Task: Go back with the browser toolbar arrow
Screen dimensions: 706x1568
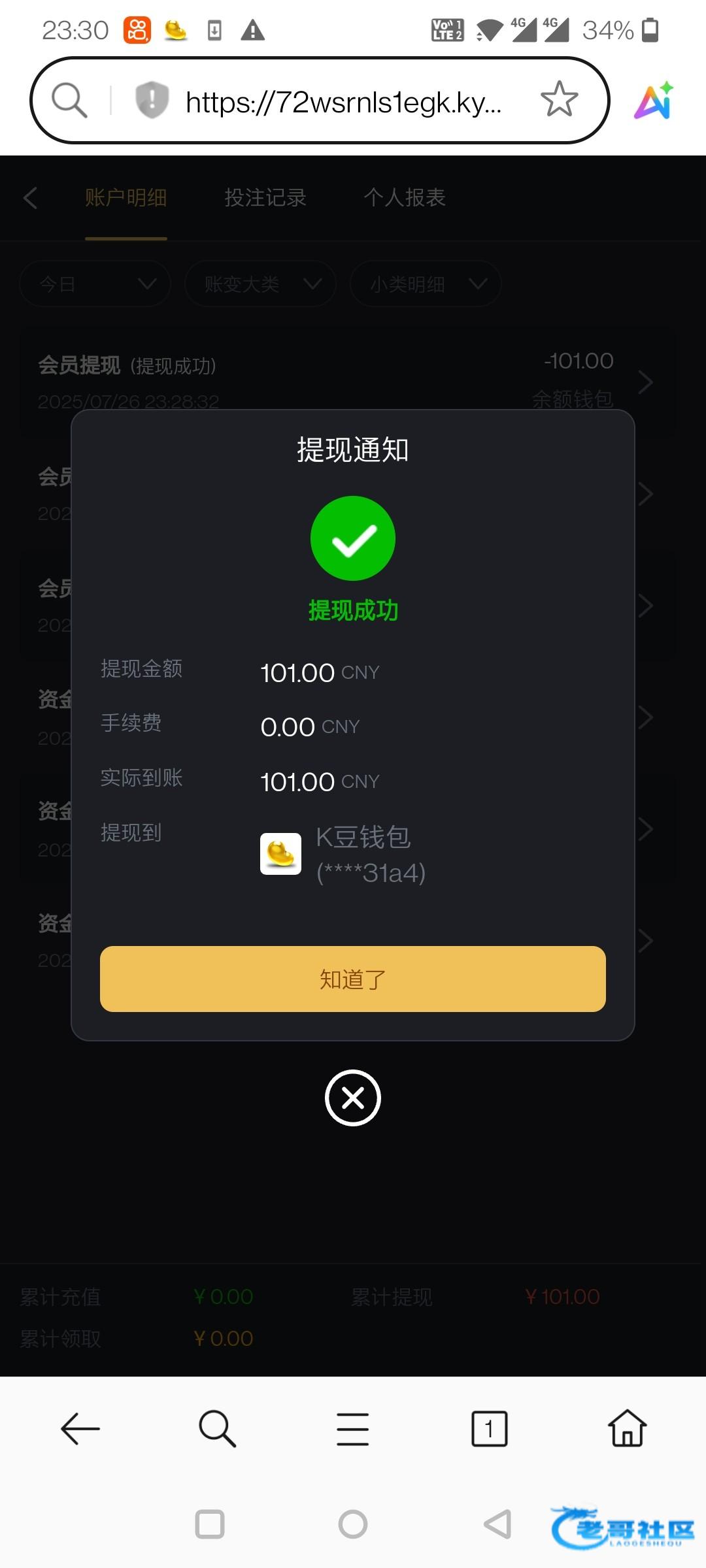Action: click(x=80, y=1428)
